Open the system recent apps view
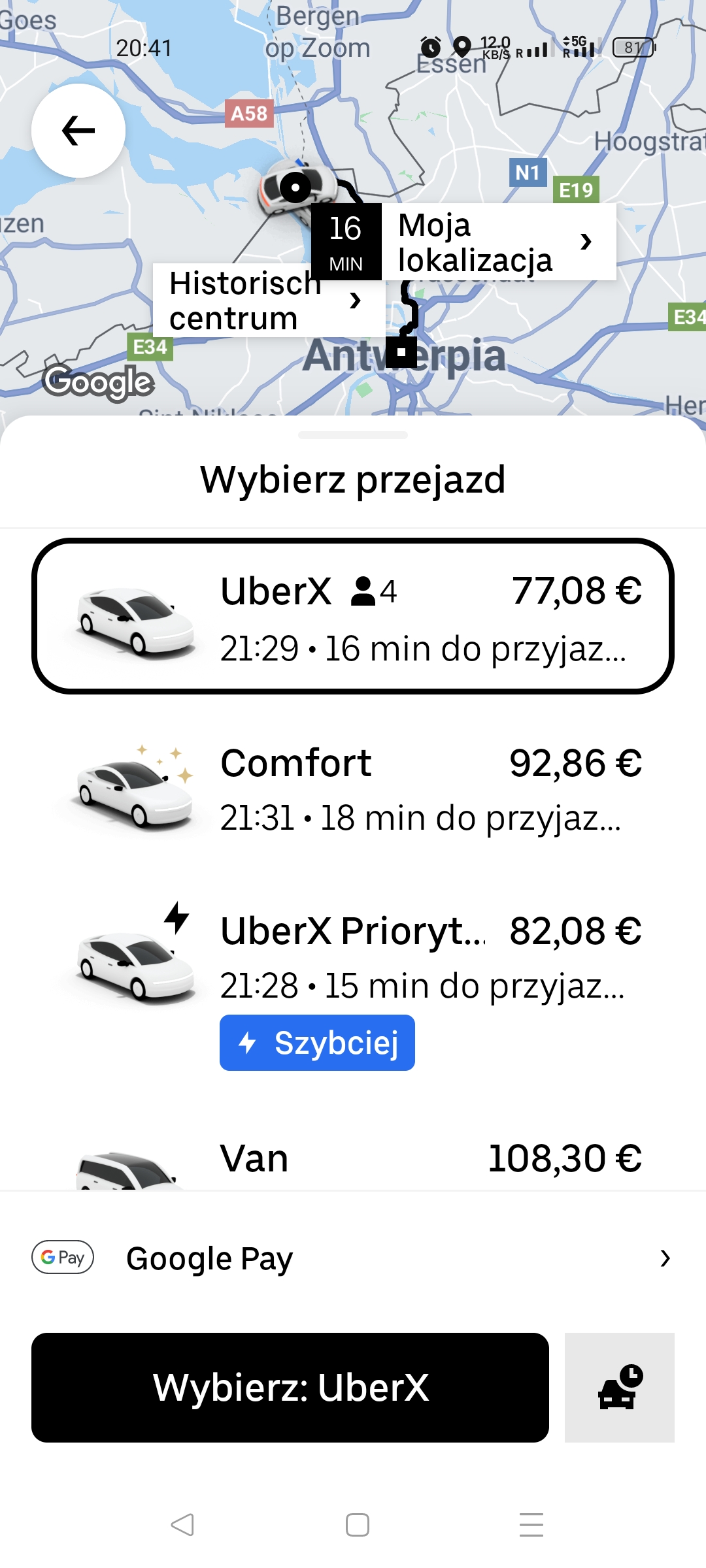Viewport: 706px width, 1568px height. [x=531, y=1525]
